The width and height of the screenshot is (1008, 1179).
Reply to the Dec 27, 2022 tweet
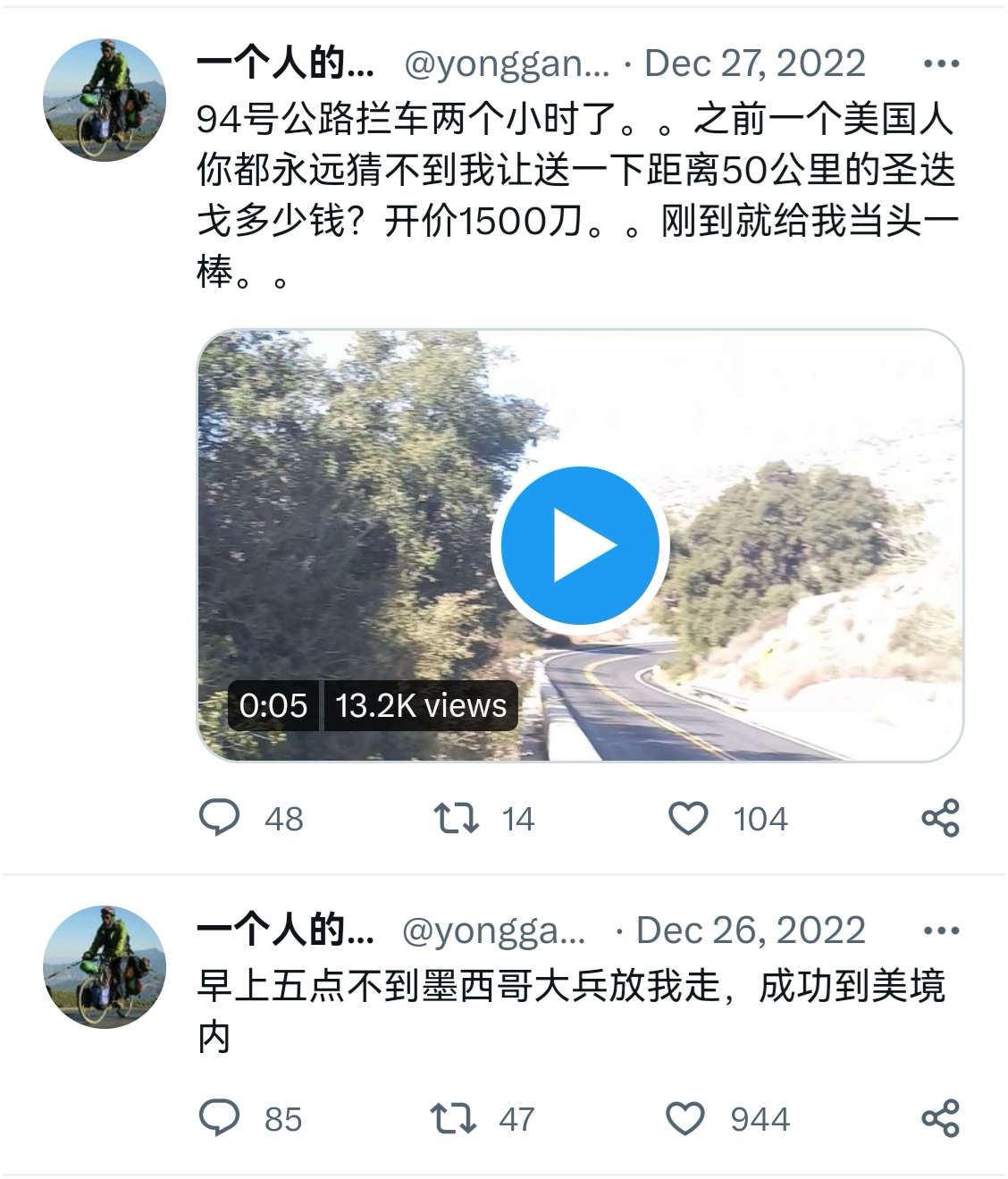pos(219,817)
